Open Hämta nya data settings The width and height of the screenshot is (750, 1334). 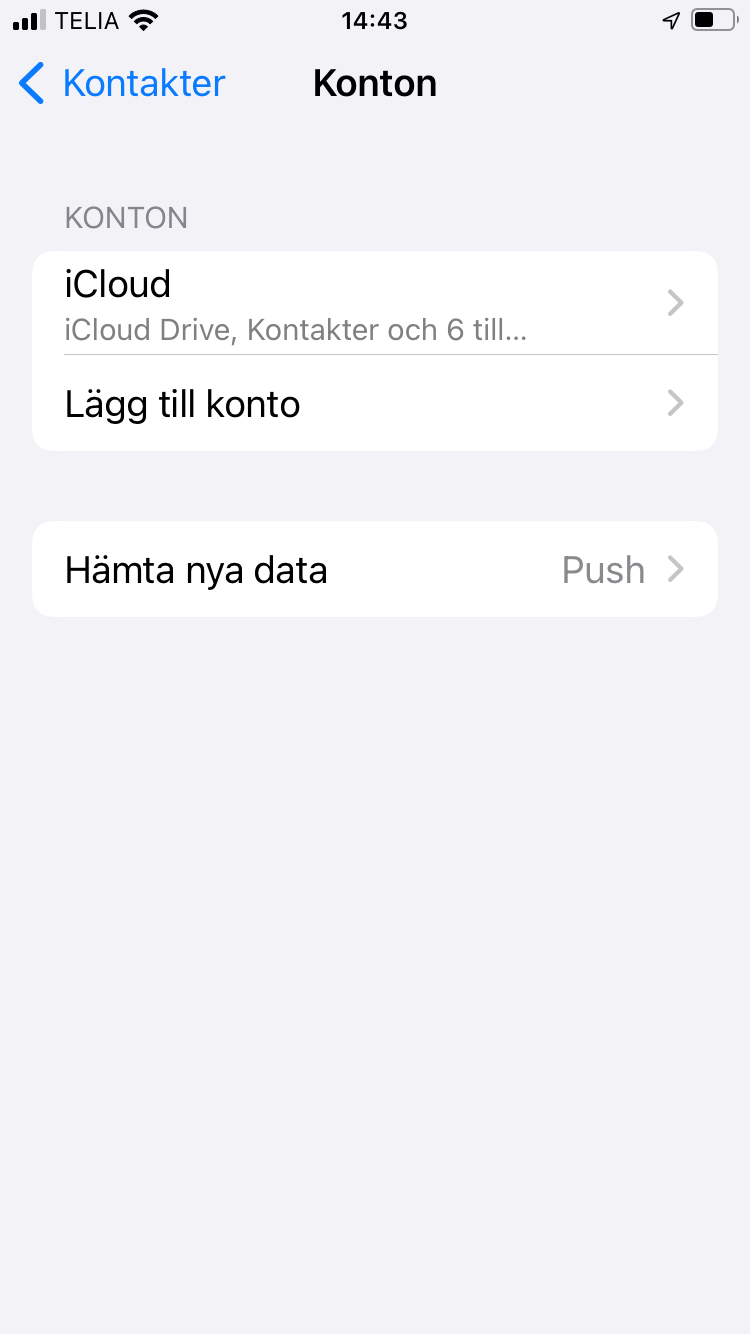point(374,570)
